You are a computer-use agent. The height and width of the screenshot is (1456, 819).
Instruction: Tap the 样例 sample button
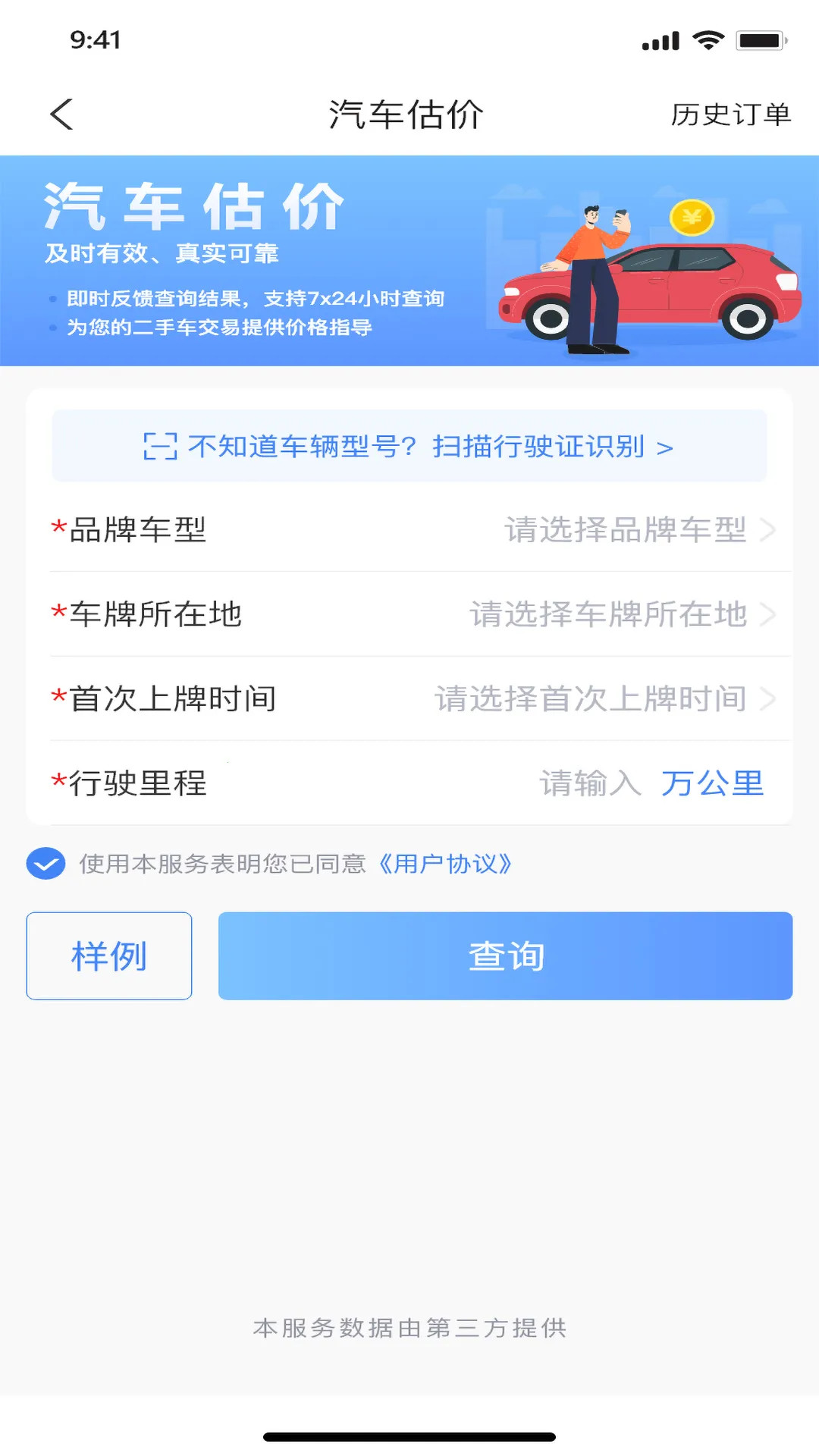[108, 955]
